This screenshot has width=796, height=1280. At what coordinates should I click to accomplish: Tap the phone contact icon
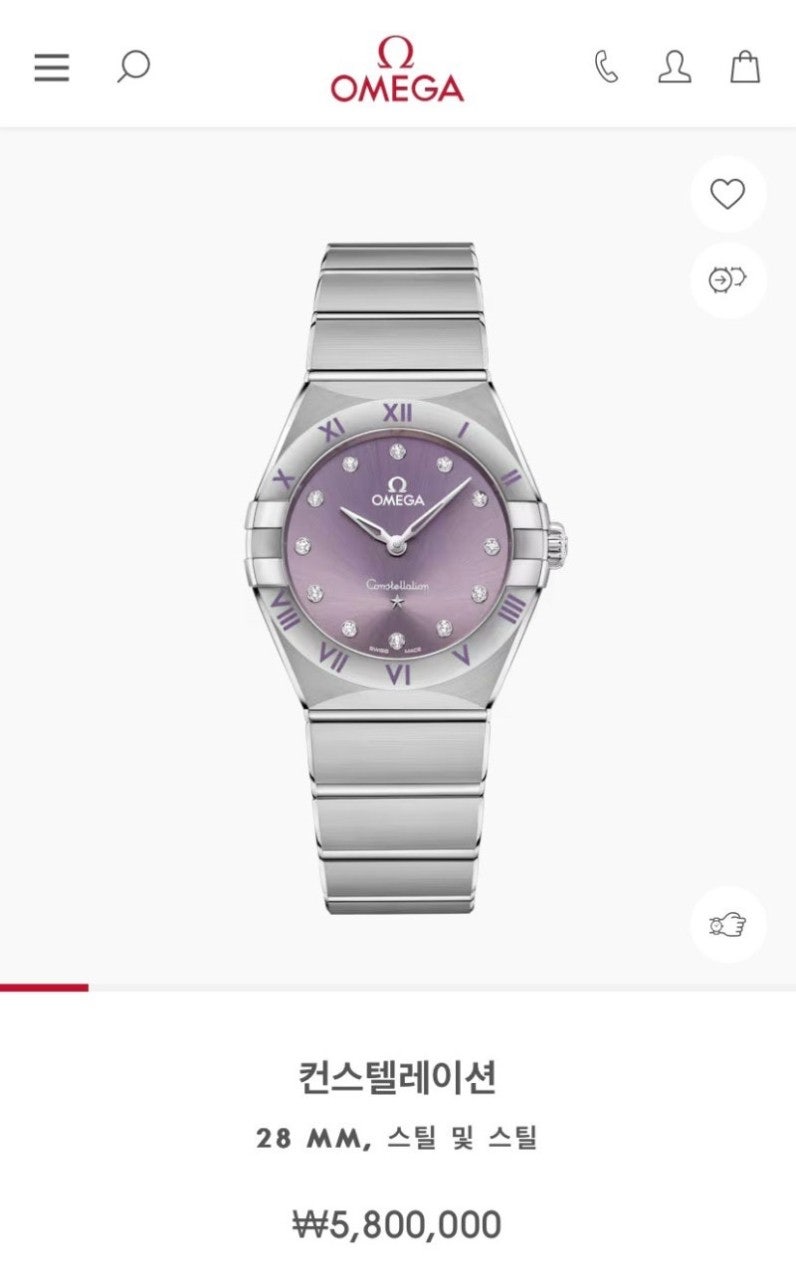pyautogui.click(x=606, y=67)
